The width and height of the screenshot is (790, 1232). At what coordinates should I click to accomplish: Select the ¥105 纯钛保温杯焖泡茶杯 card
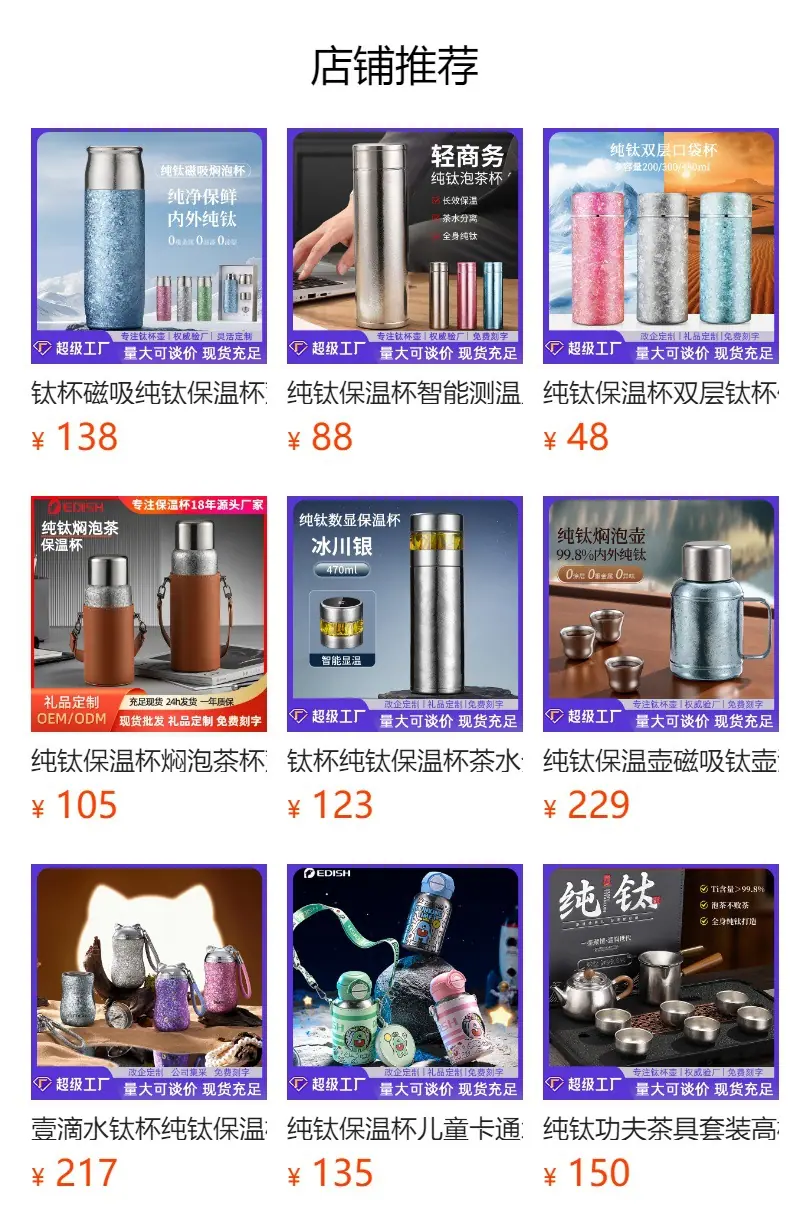[x=149, y=660]
